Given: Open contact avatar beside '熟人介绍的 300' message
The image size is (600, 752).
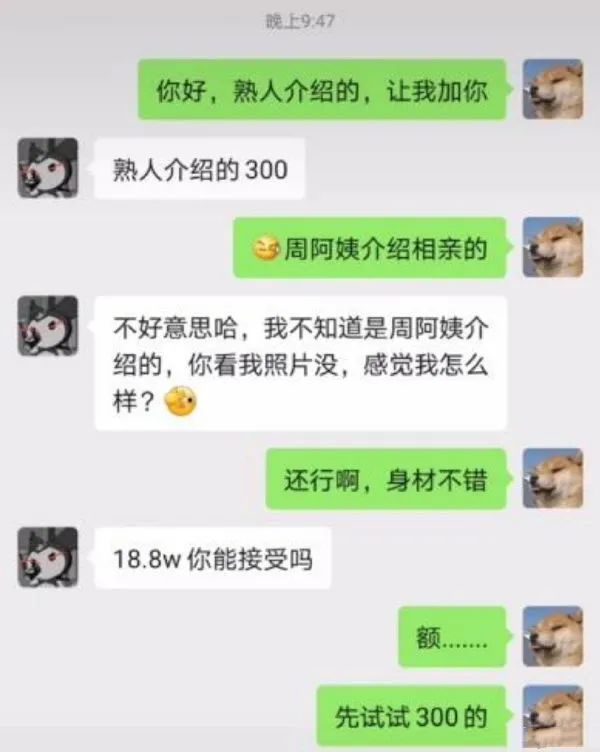Looking at the screenshot, I should coord(47,168).
